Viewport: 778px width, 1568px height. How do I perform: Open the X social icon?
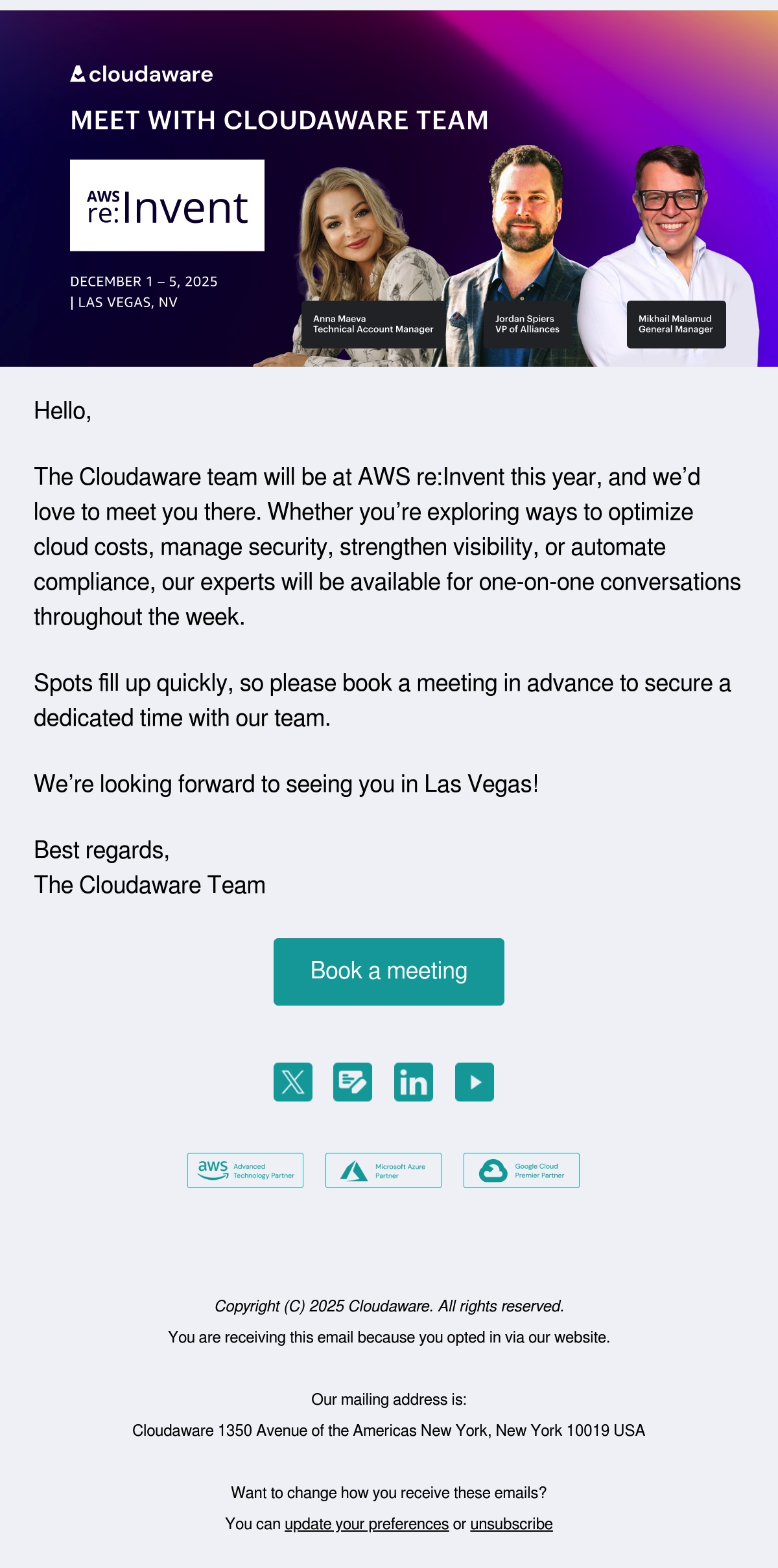pos(293,1081)
